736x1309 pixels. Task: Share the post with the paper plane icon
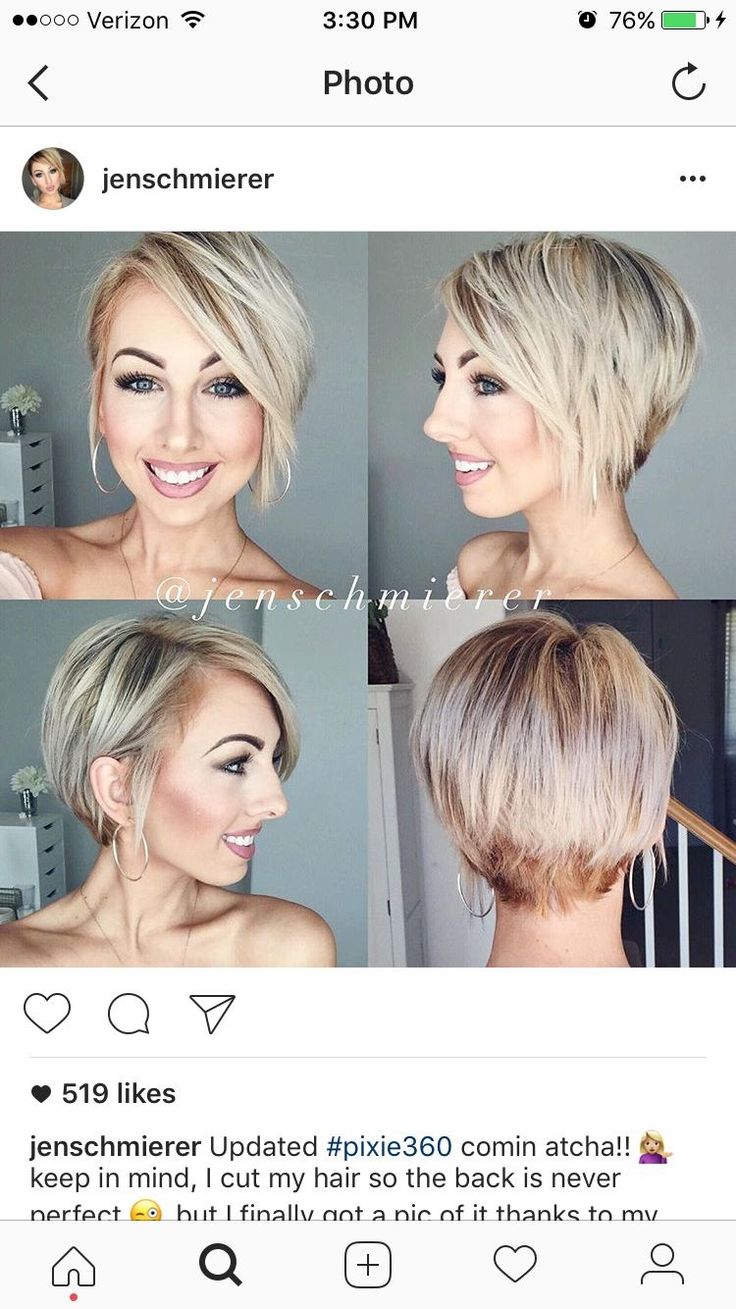(212, 1013)
